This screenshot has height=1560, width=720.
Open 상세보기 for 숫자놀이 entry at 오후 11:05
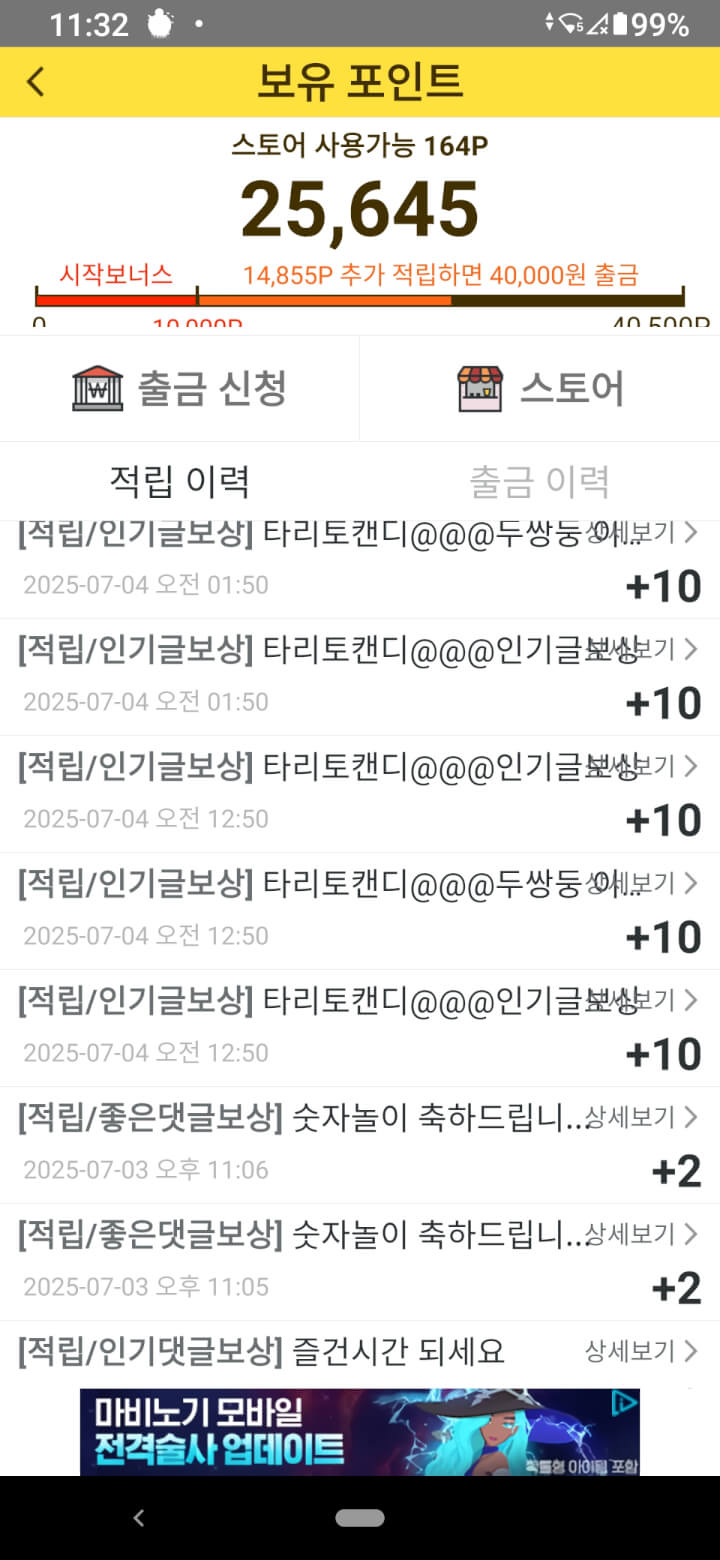641,1234
